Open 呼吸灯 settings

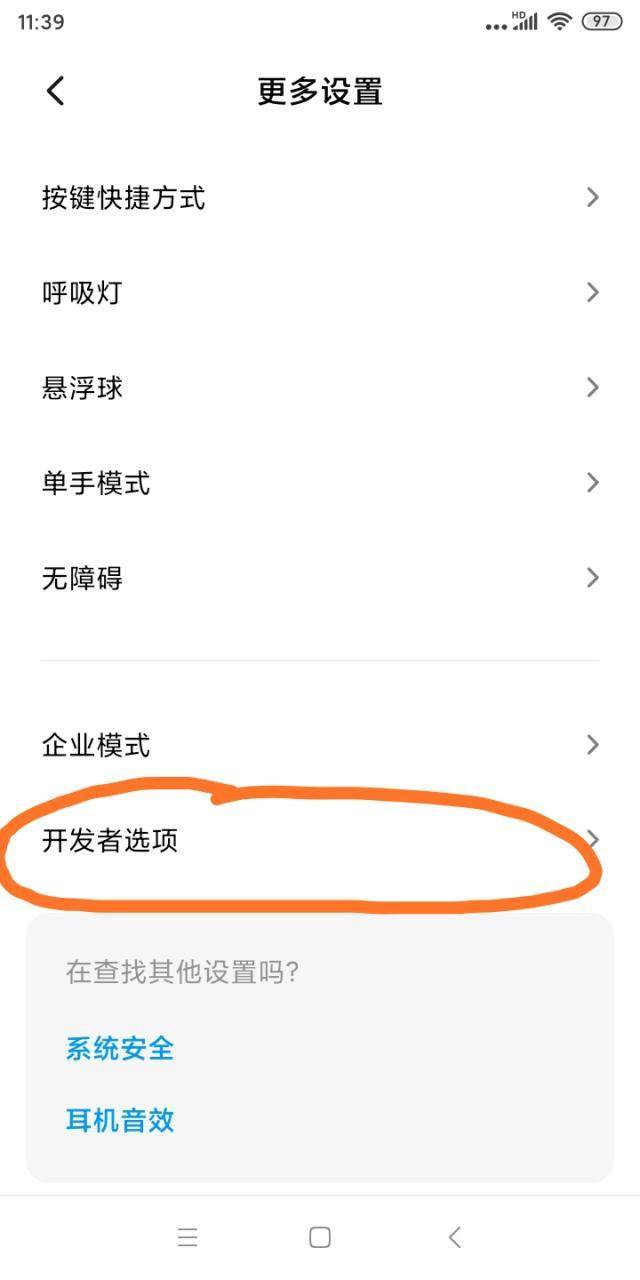point(320,293)
